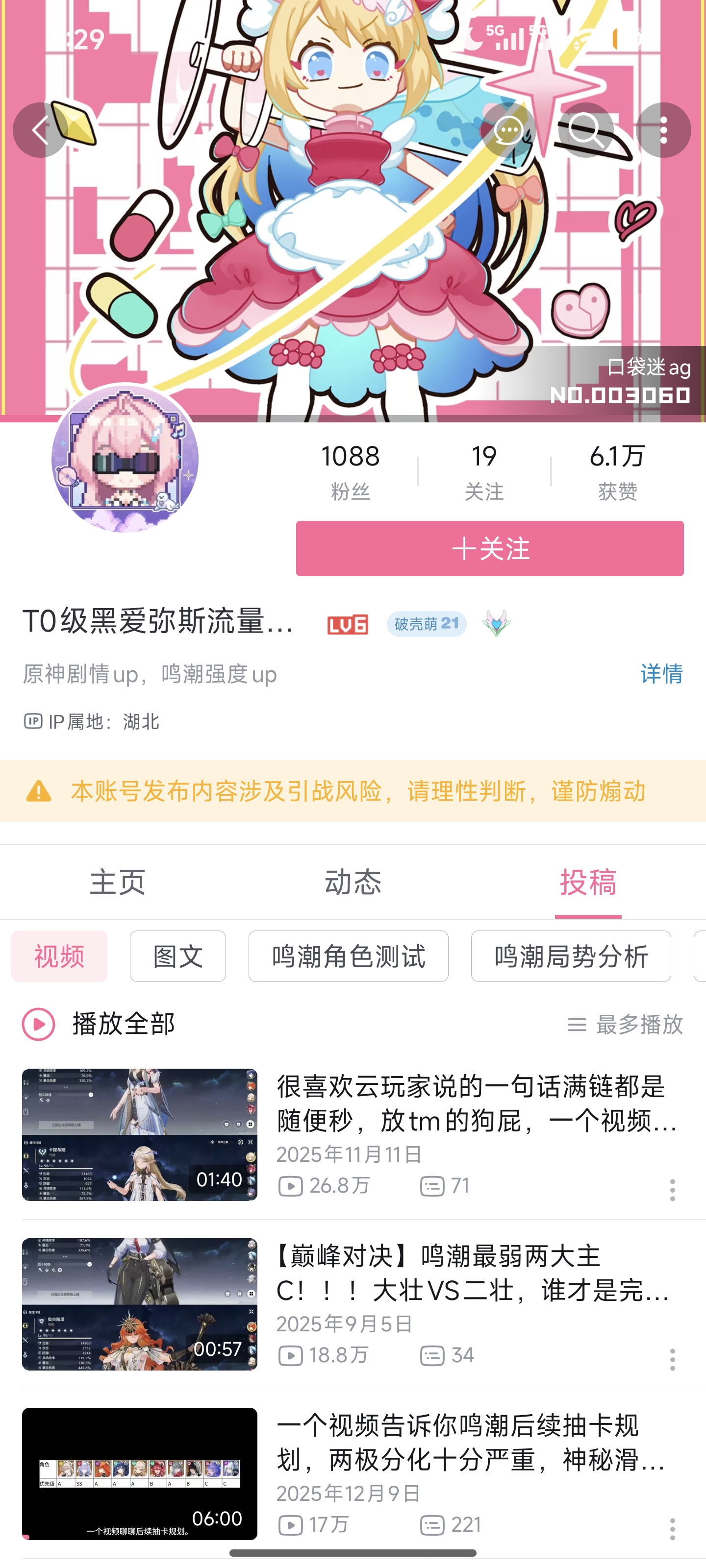The height and width of the screenshot is (1568, 706).
Task: Change sort order via 最多播放
Action: (625, 1025)
